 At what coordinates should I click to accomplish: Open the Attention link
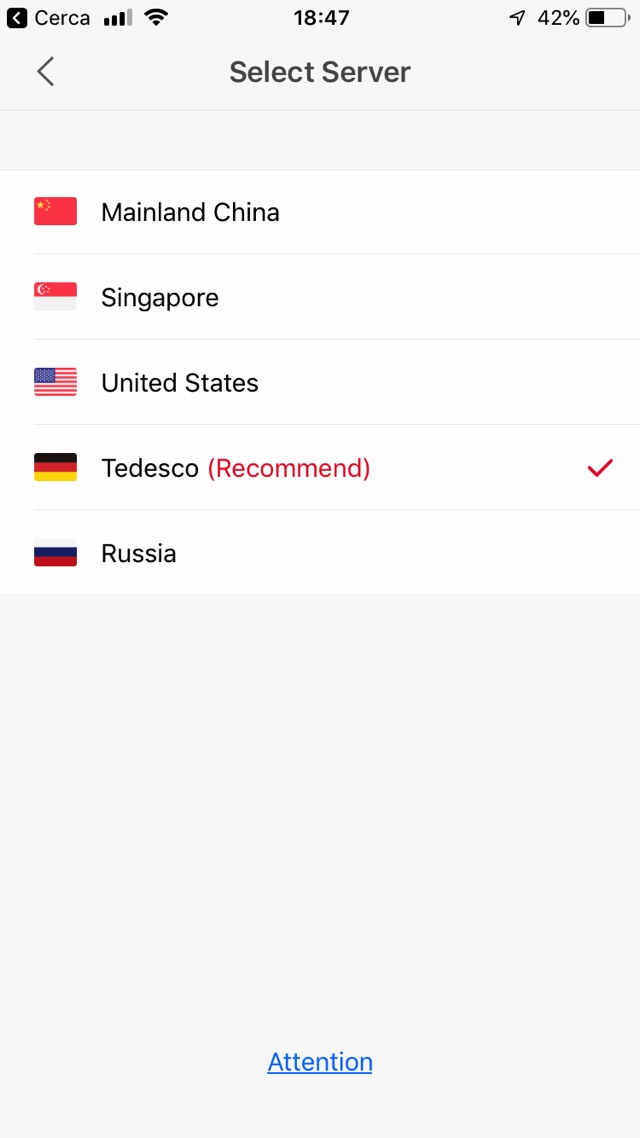pyautogui.click(x=320, y=1062)
